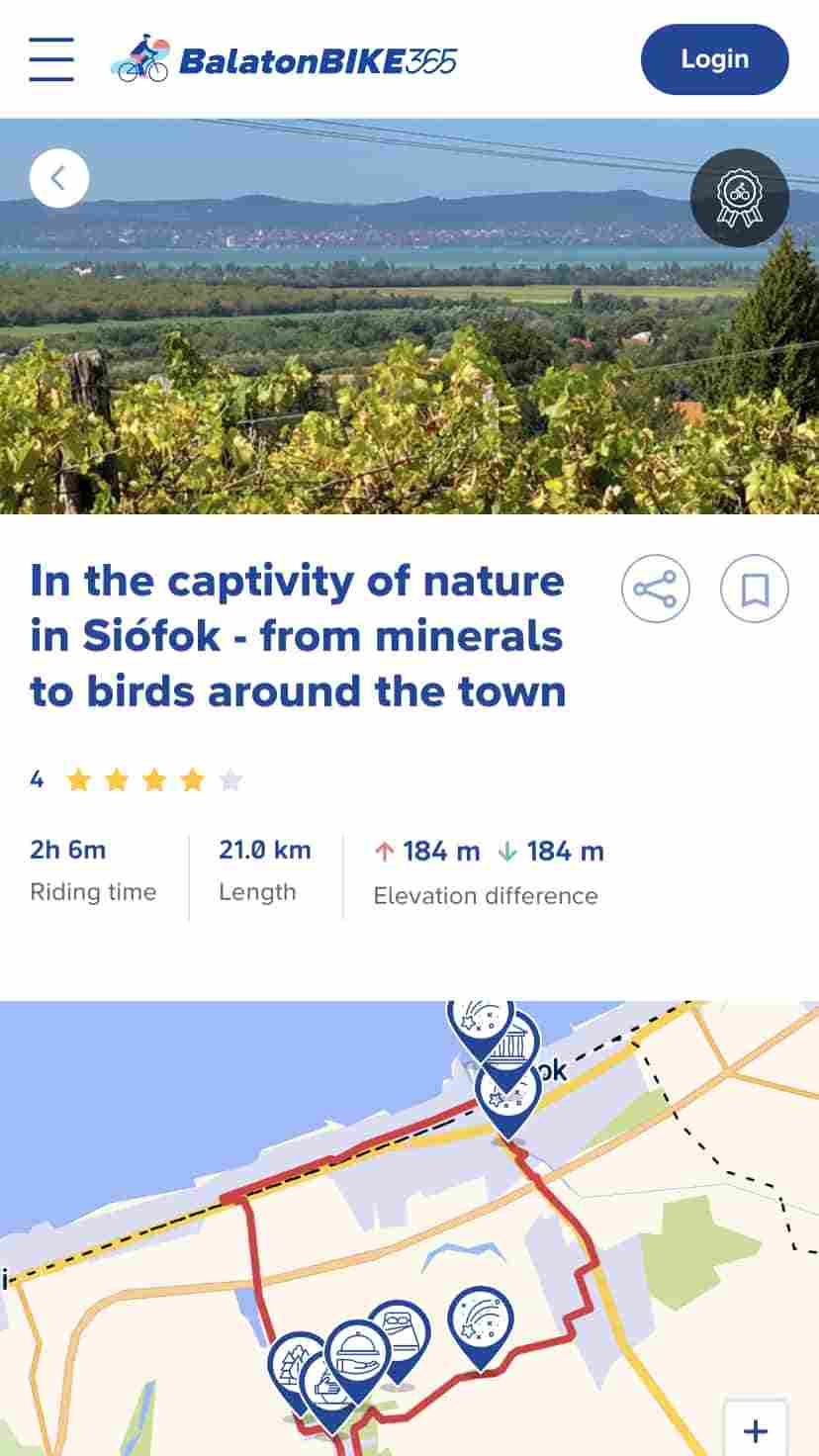Go back using the arrow on the photo
Image resolution: width=819 pixels, height=1456 pixels.
[x=59, y=178]
